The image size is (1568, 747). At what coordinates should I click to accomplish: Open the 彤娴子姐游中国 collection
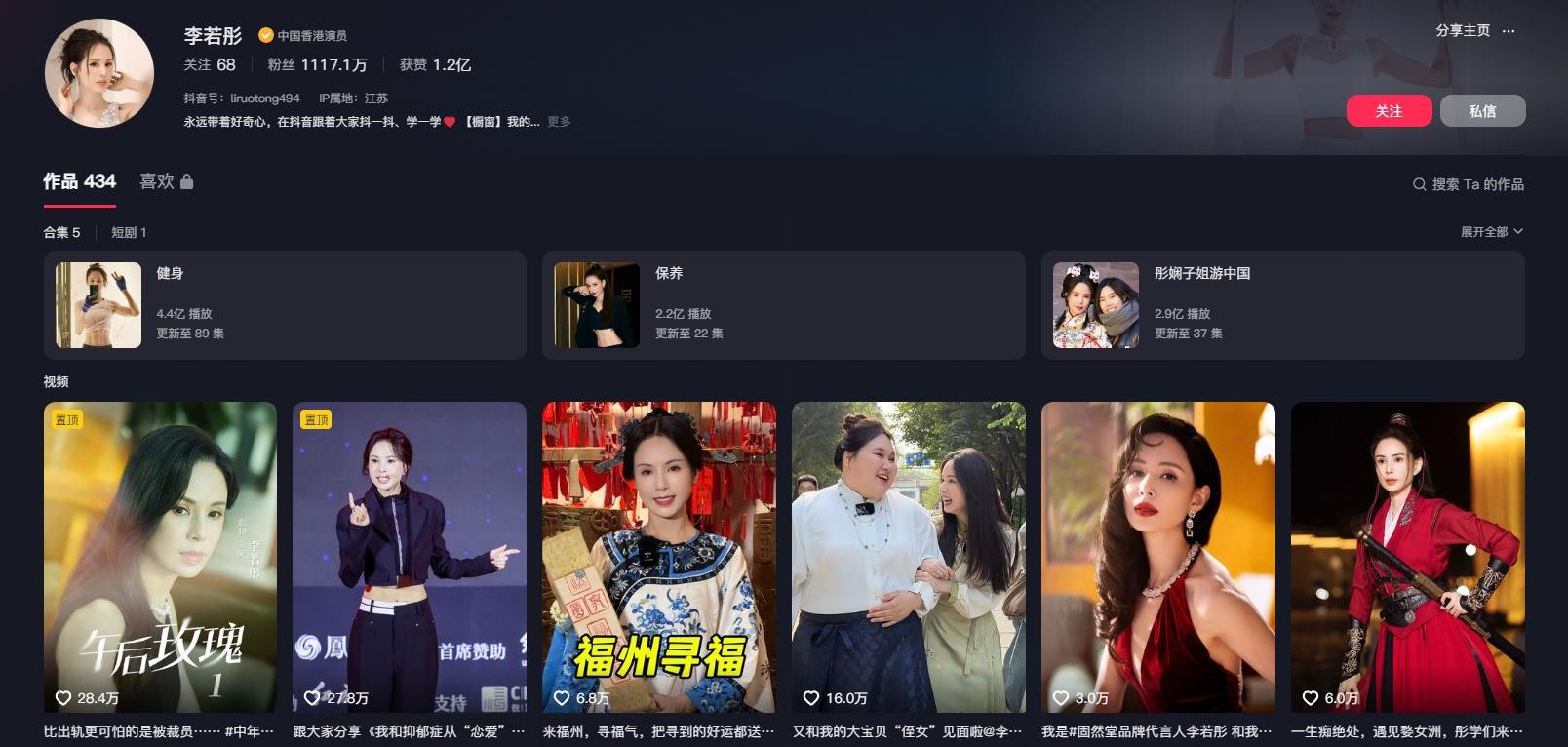[1282, 305]
